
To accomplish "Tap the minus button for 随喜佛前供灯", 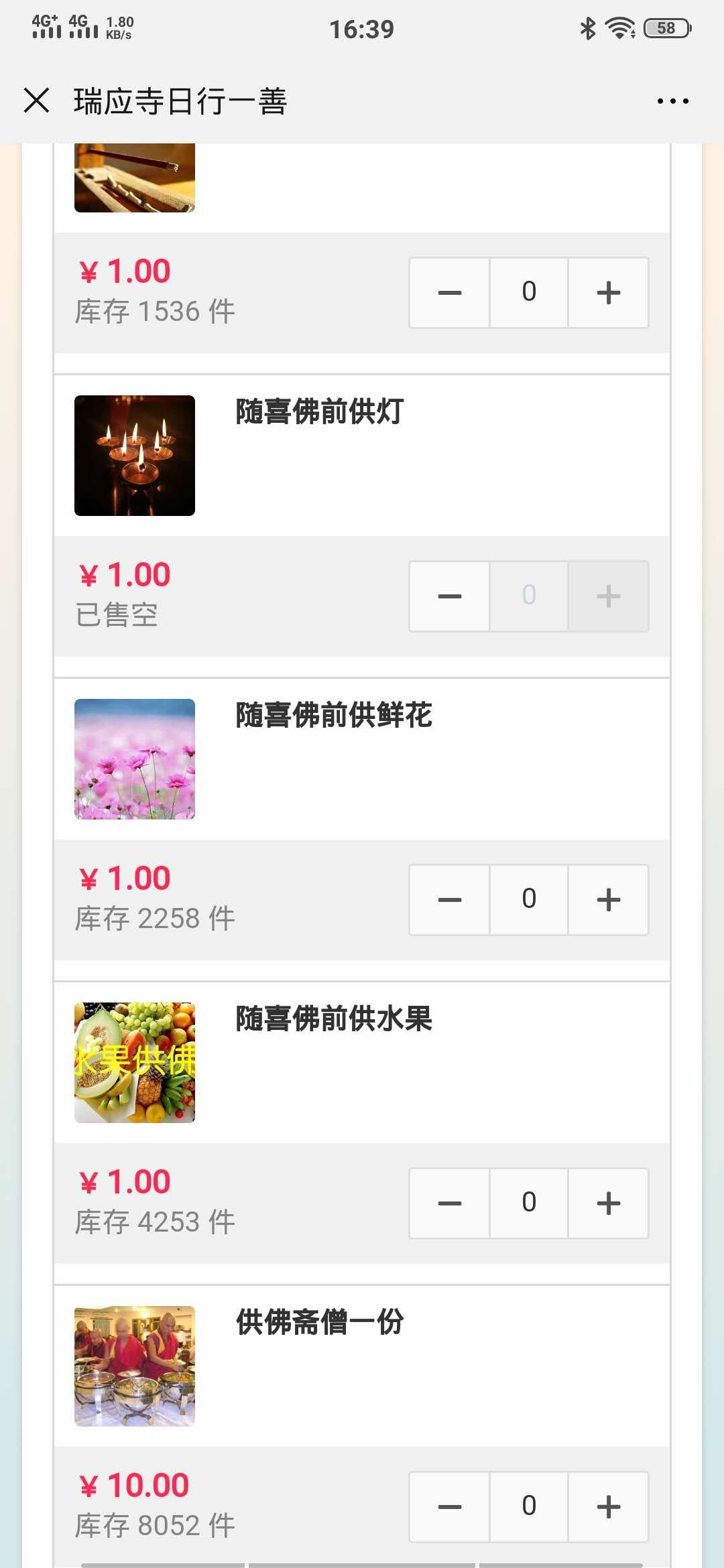I will pos(449,596).
